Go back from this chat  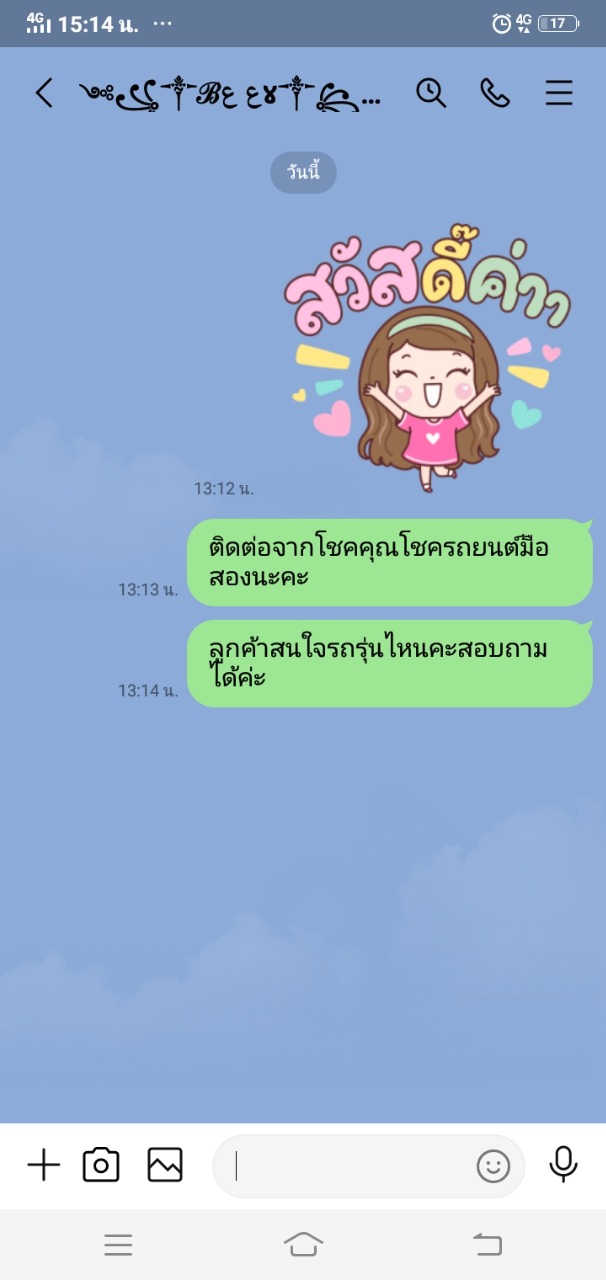click(44, 93)
